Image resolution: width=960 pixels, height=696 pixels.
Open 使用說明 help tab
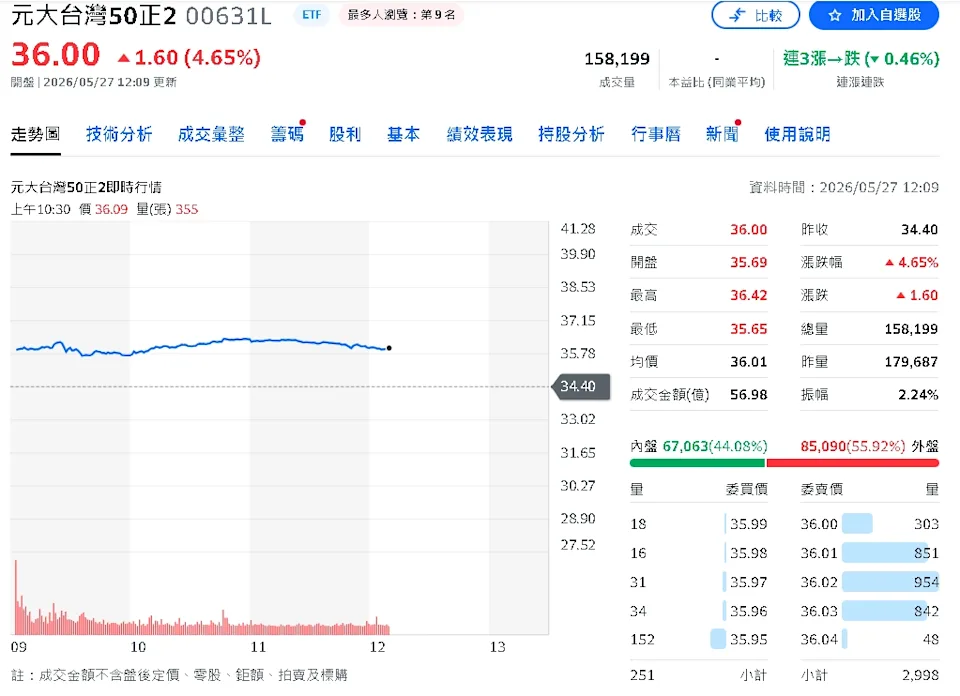click(797, 134)
